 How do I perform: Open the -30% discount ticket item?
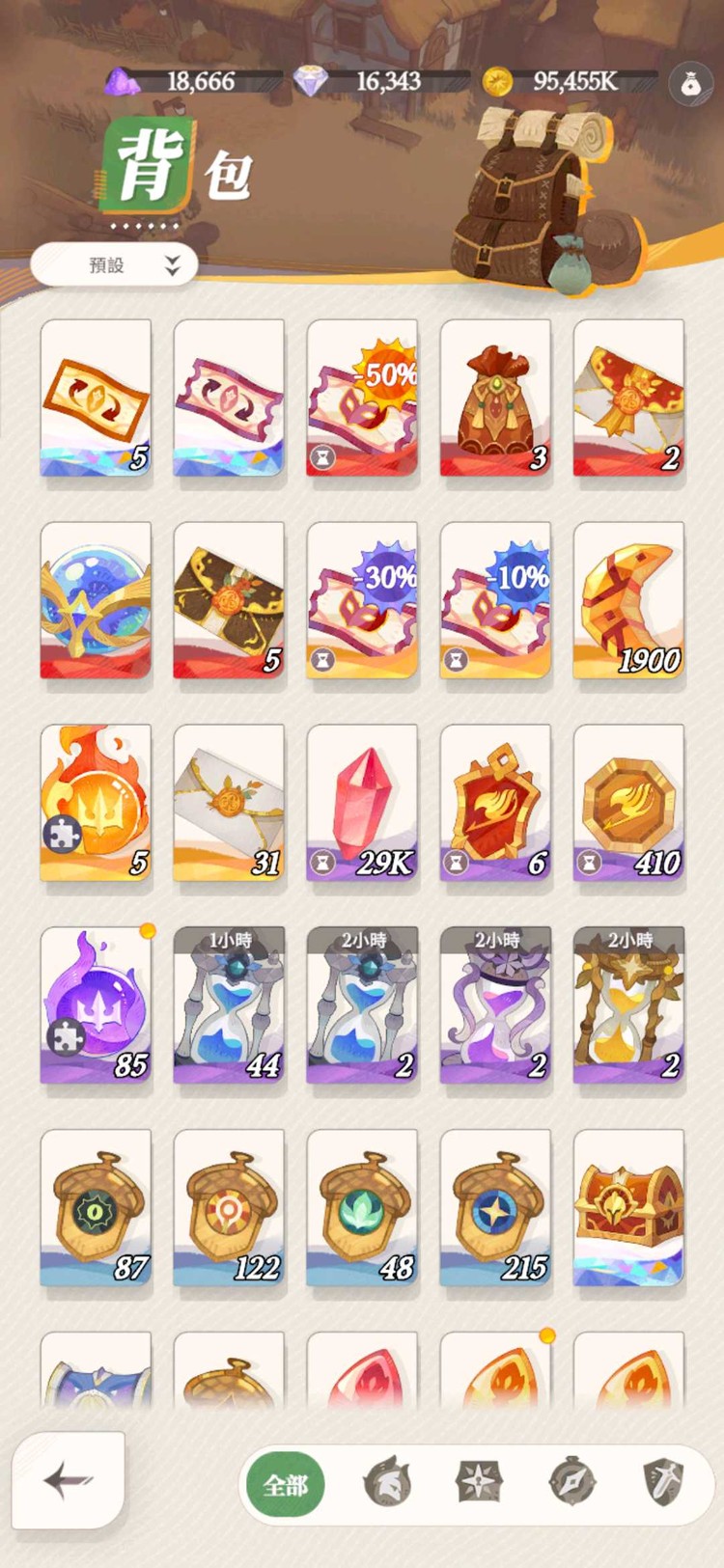(362, 600)
